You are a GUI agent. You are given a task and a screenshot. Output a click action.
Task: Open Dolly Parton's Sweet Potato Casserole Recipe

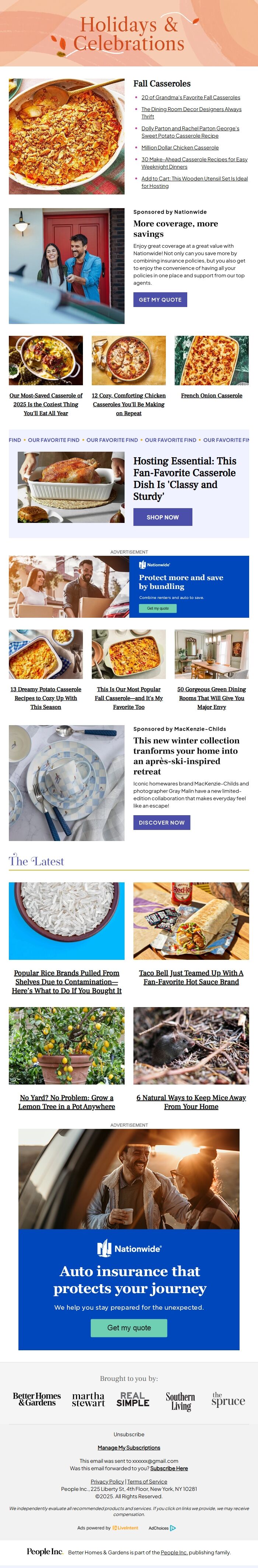pos(190,132)
